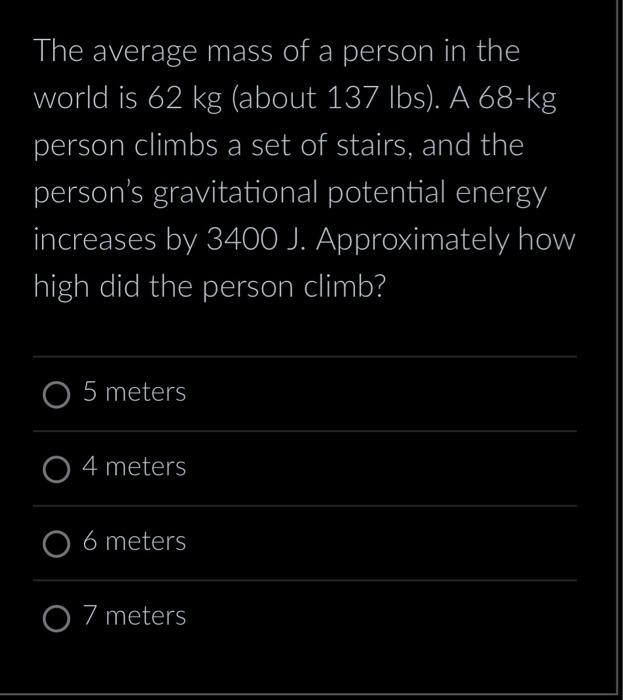Mark the 7 meters radio button
Image resolution: width=623 pixels, height=700 pixels.
click(57, 618)
